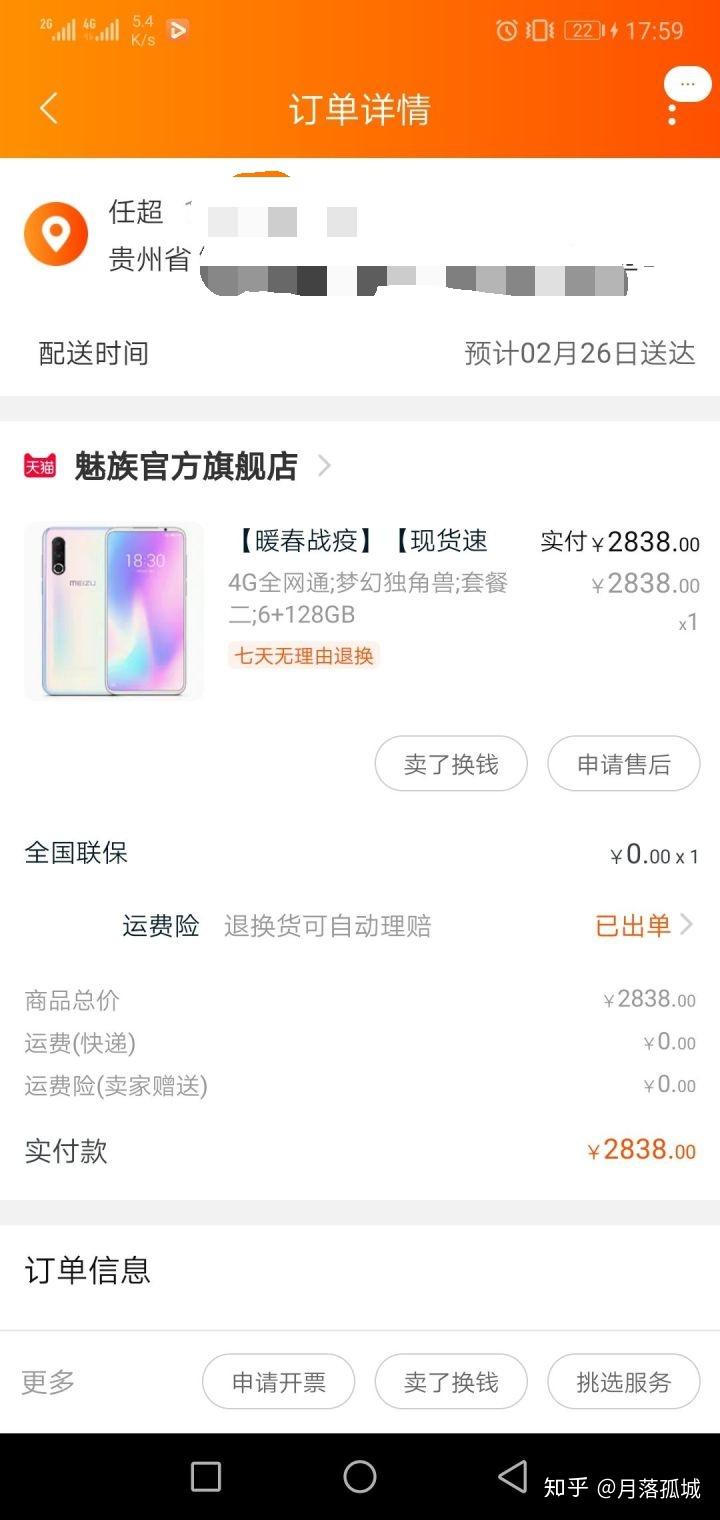
Task: Tap 卖了换钱 next to 申请售后
Action: (x=451, y=765)
